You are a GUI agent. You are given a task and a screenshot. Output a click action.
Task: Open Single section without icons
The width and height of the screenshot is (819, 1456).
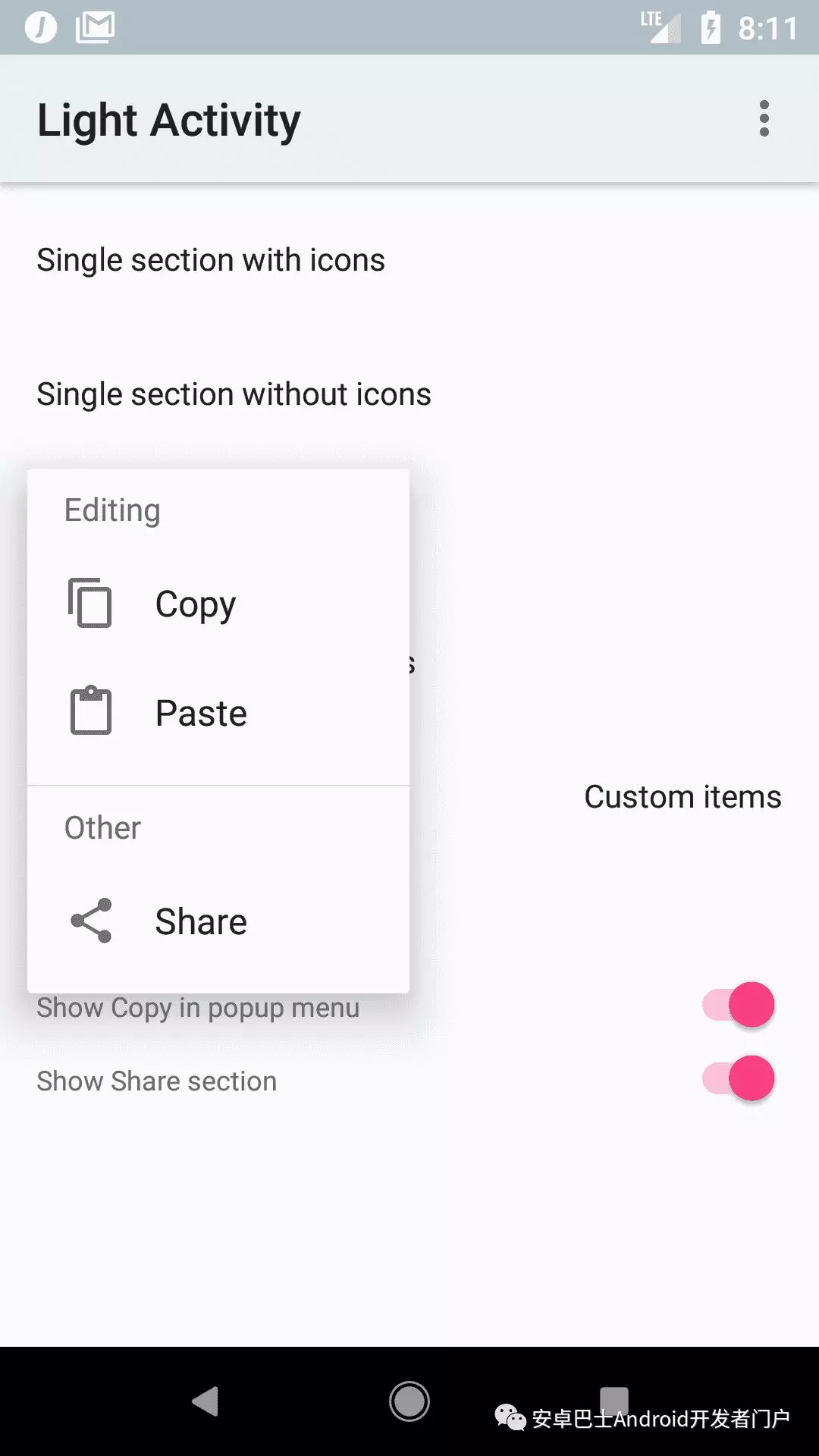[x=234, y=394]
